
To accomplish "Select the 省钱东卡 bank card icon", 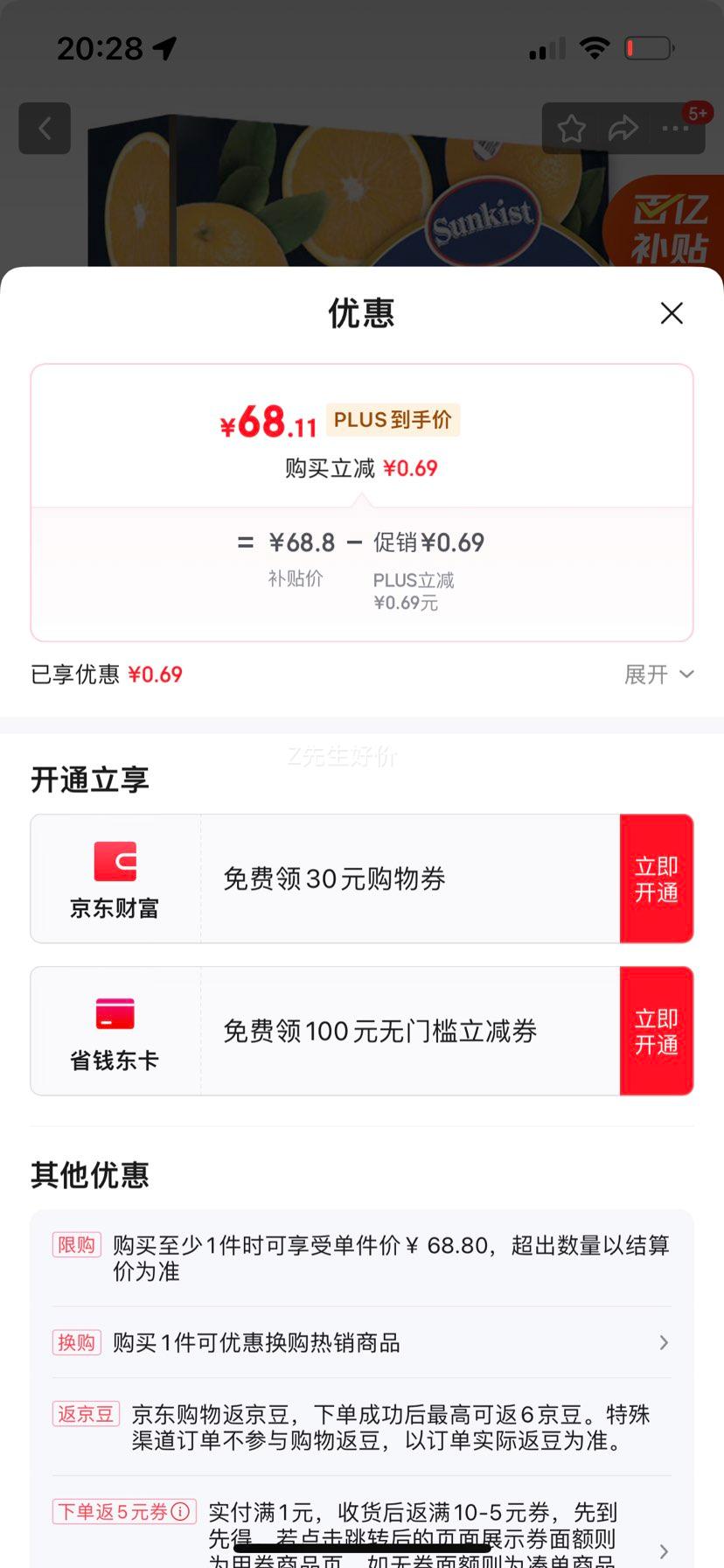I will (115, 1015).
